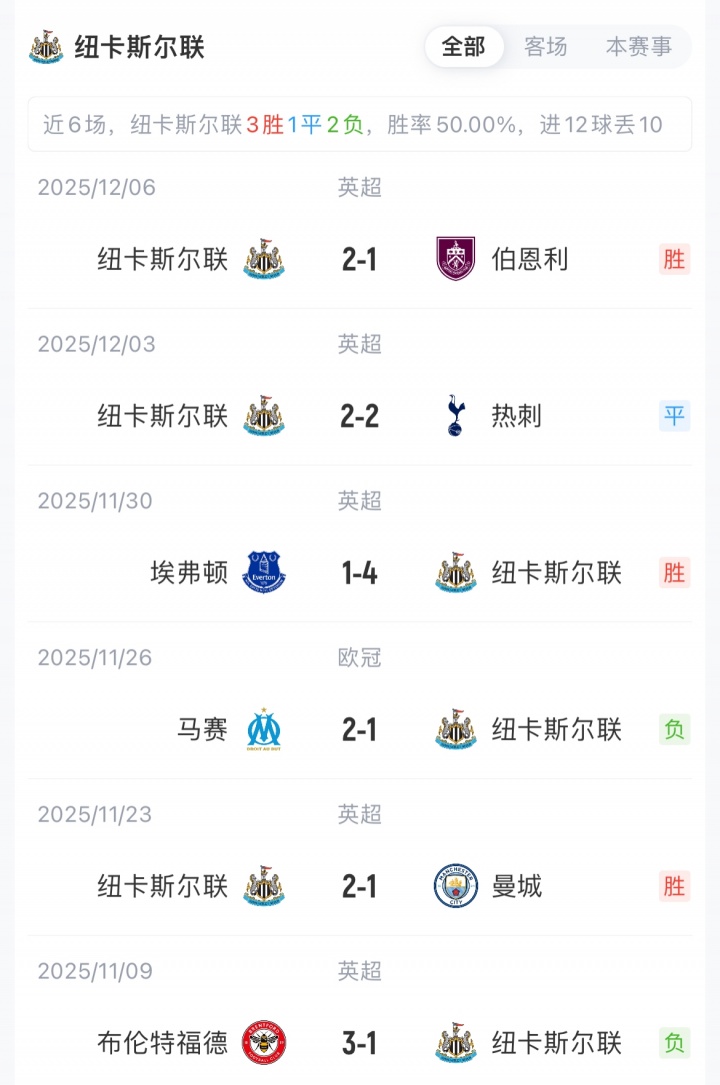View the 埃弗顿 vs 纽卡斯尔联 match details
Viewport: 720px width, 1085px height.
coord(359,573)
